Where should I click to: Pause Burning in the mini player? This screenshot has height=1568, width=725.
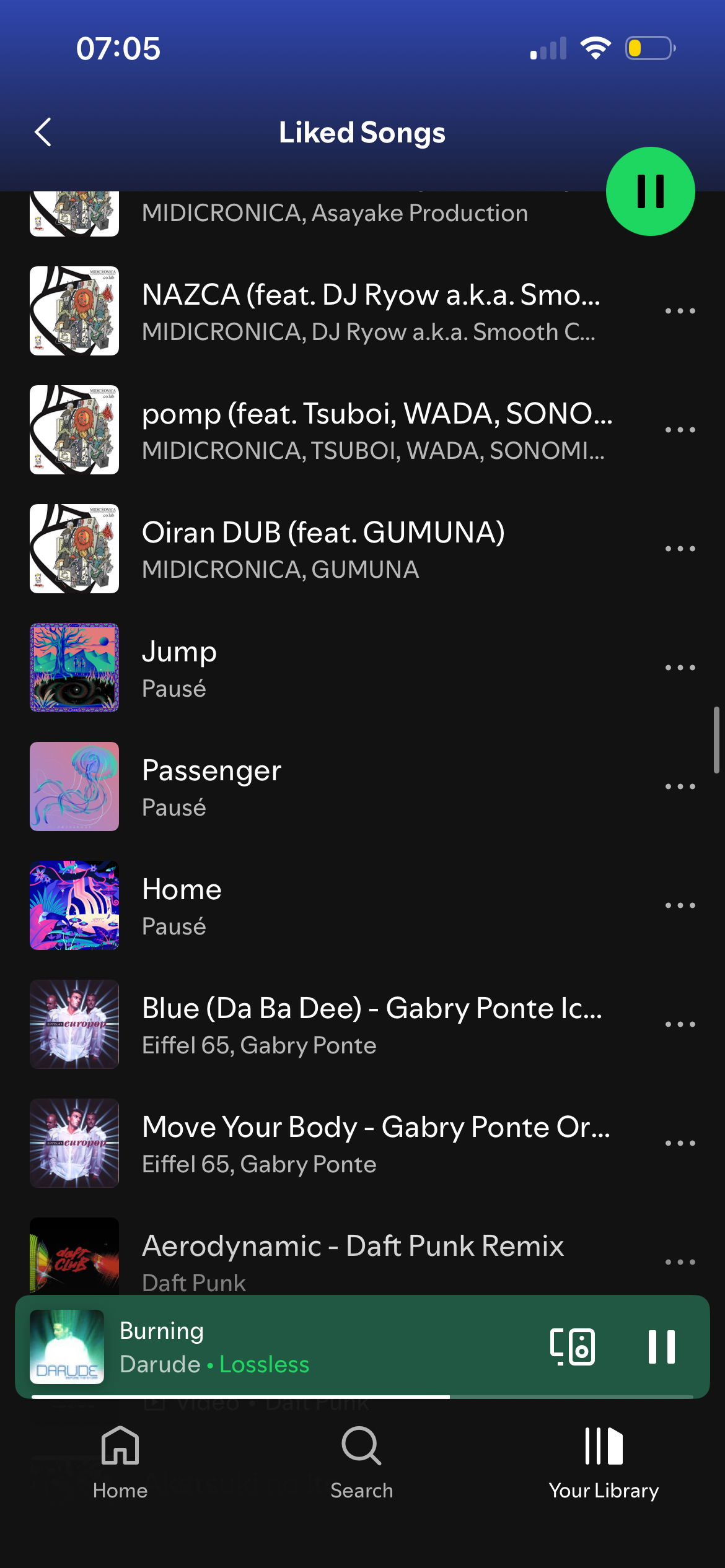point(661,1346)
